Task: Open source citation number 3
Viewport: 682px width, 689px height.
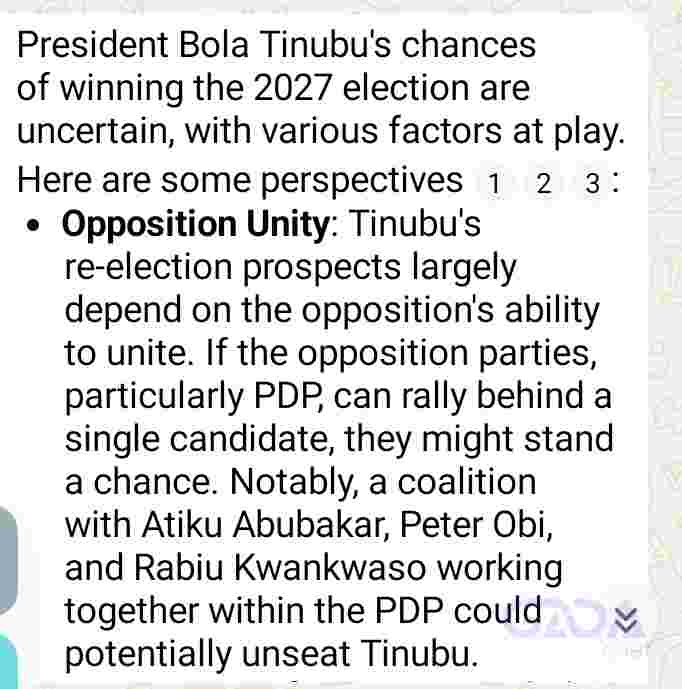Action: (593, 184)
